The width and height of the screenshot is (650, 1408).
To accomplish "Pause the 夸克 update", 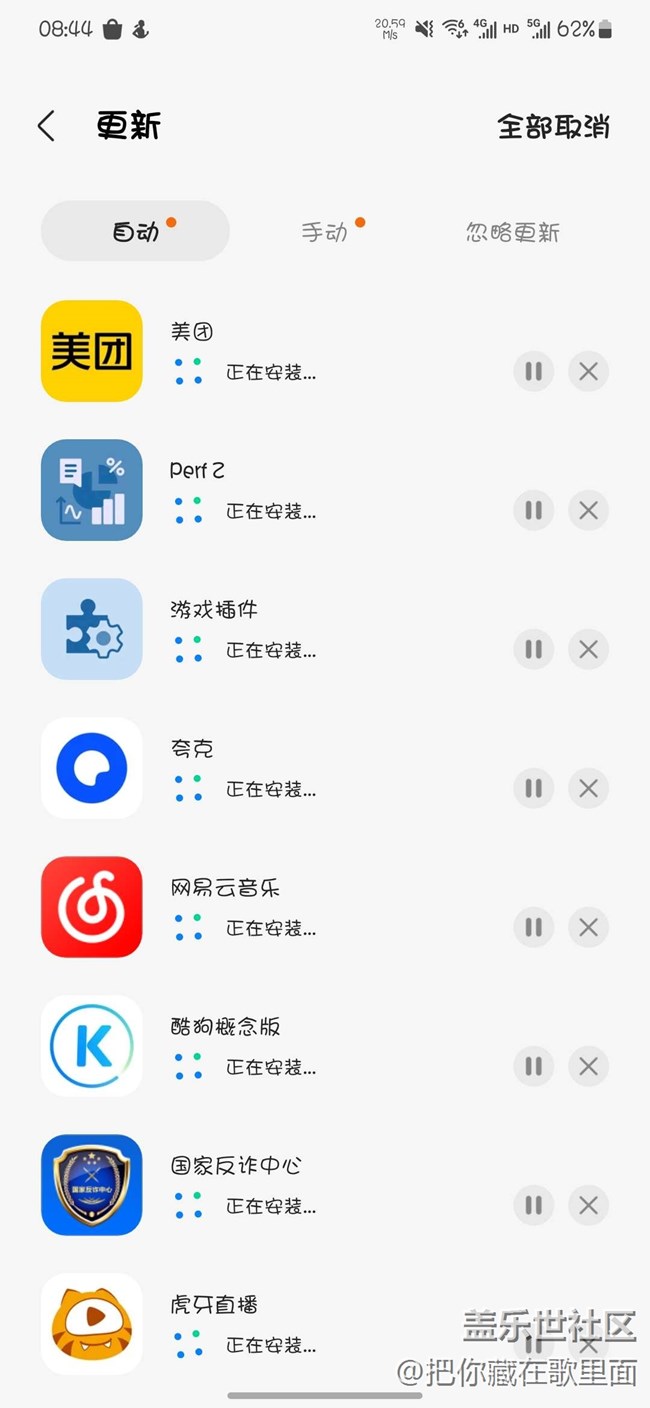I will tap(533, 789).
